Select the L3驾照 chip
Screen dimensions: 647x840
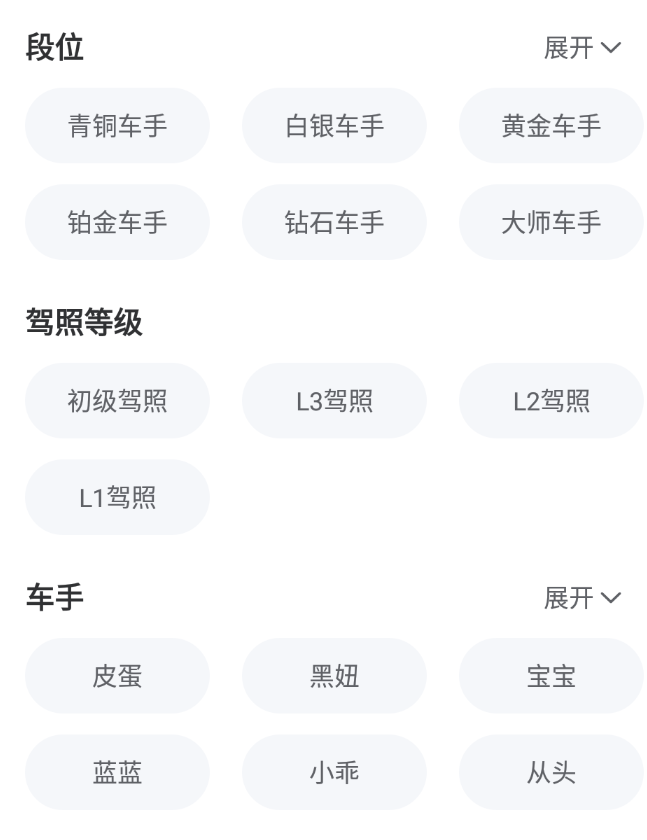pyautogui.click(x=334, y=401)
